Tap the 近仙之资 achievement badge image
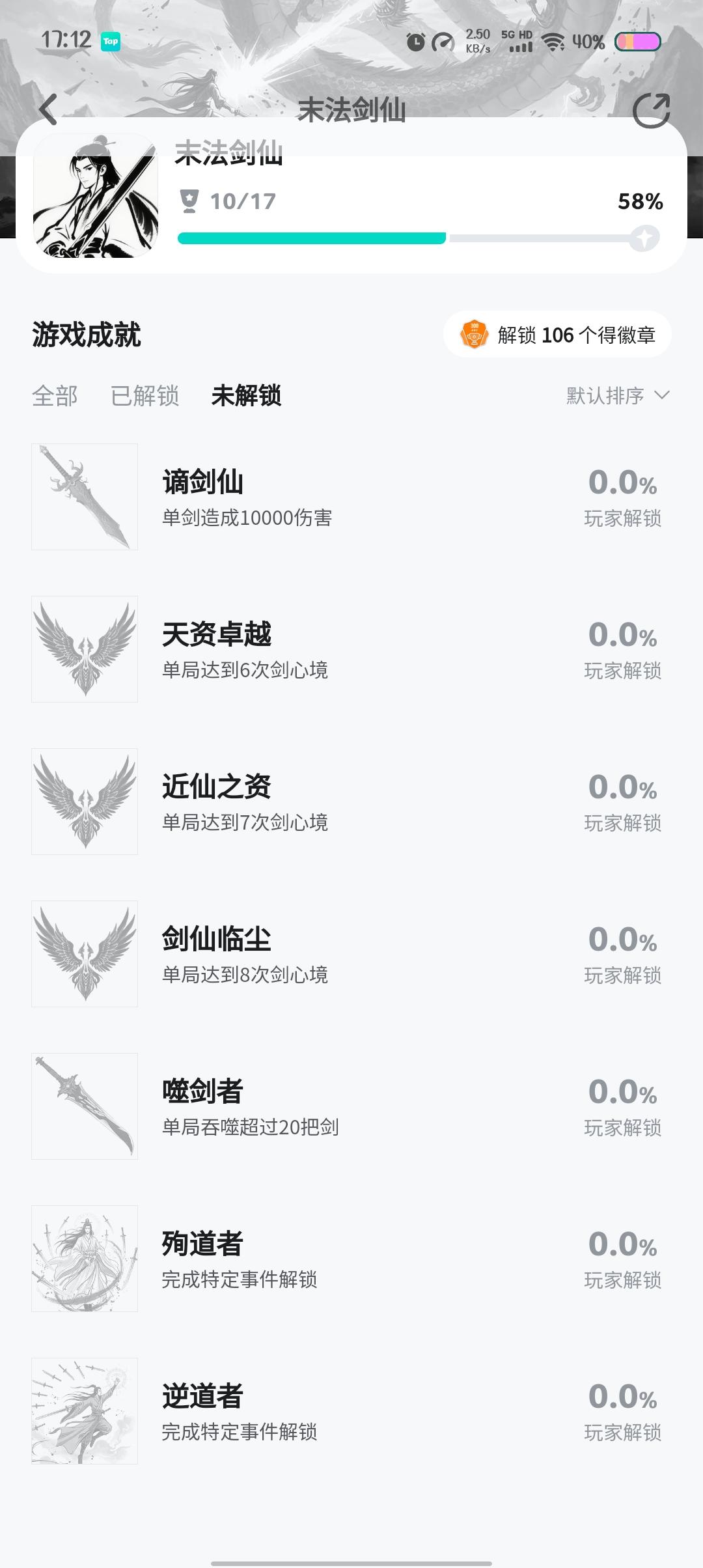The height and width of the screenshot is (1568, 703). pos(85,802)
